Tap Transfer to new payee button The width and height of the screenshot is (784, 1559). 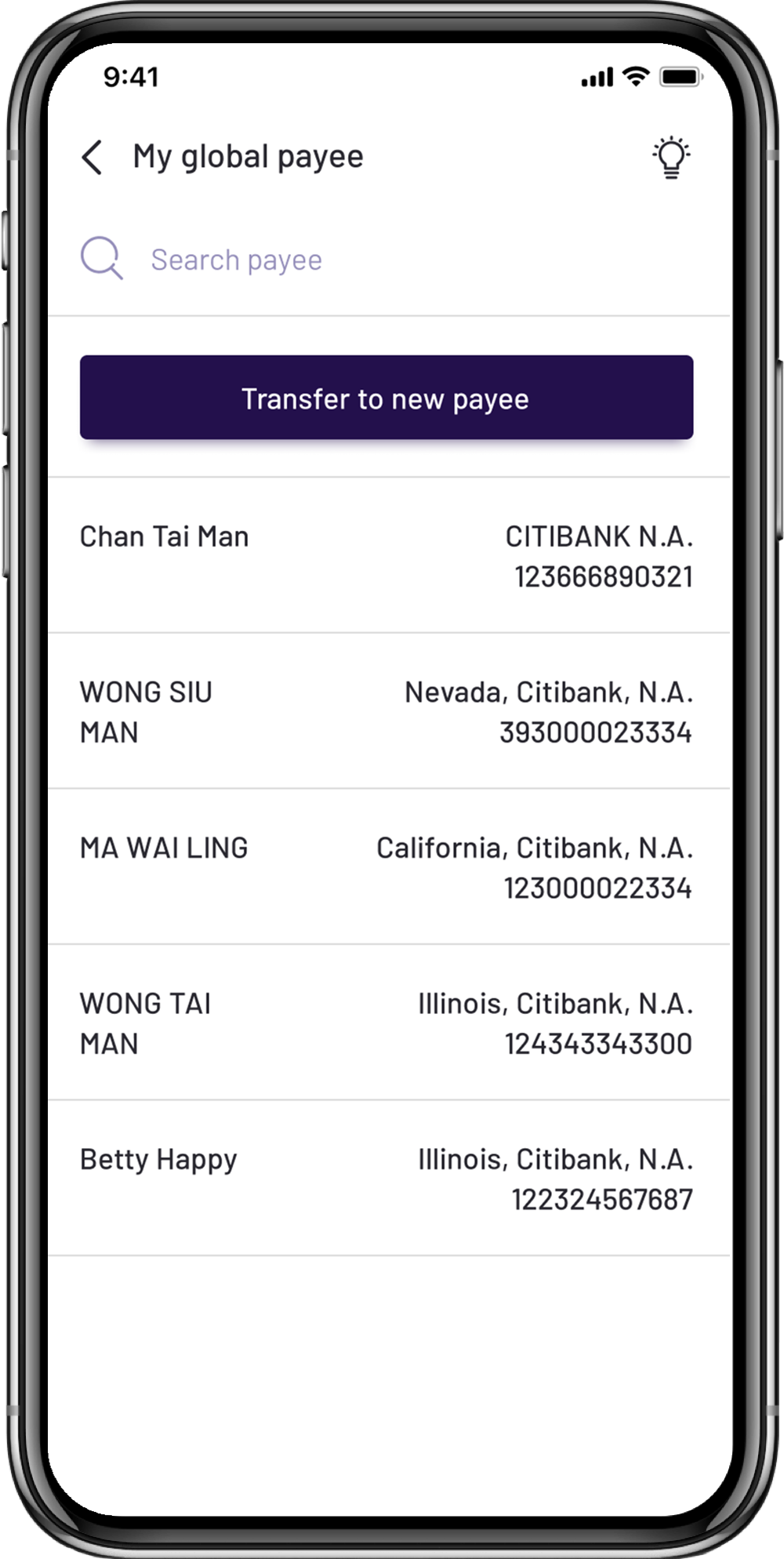click(387, 398)
